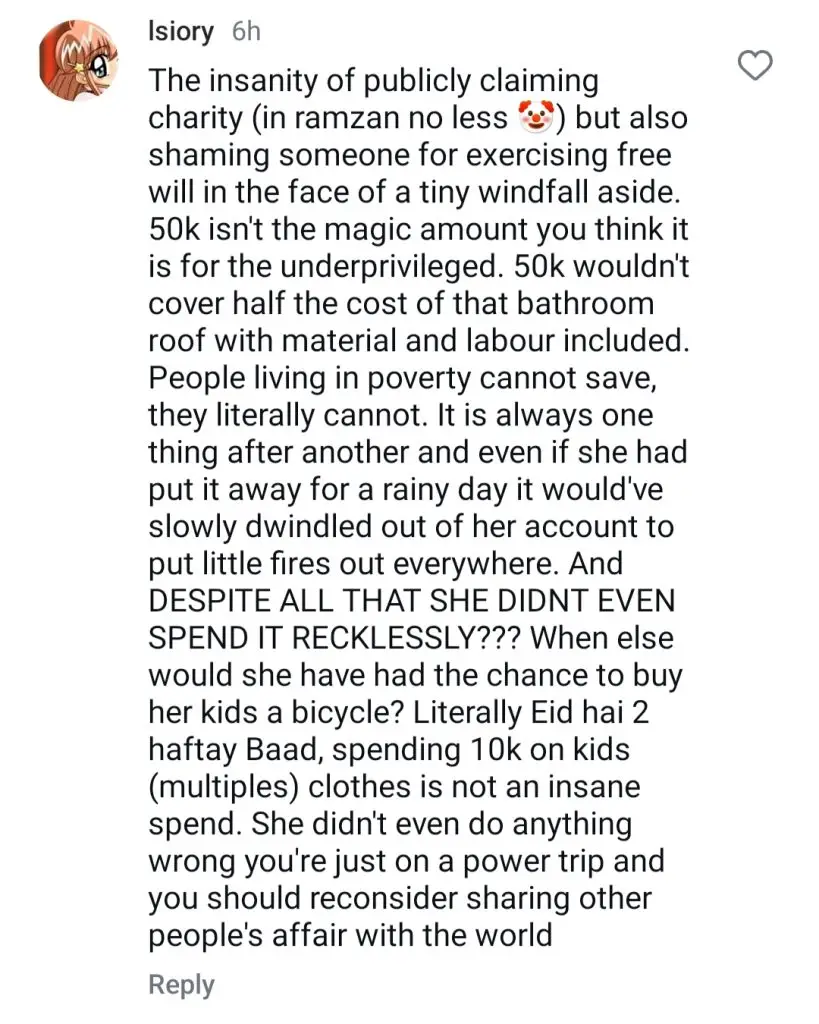Open the Isiory username profile
This screenshot has height=1024, width=819.
point(180,31)
